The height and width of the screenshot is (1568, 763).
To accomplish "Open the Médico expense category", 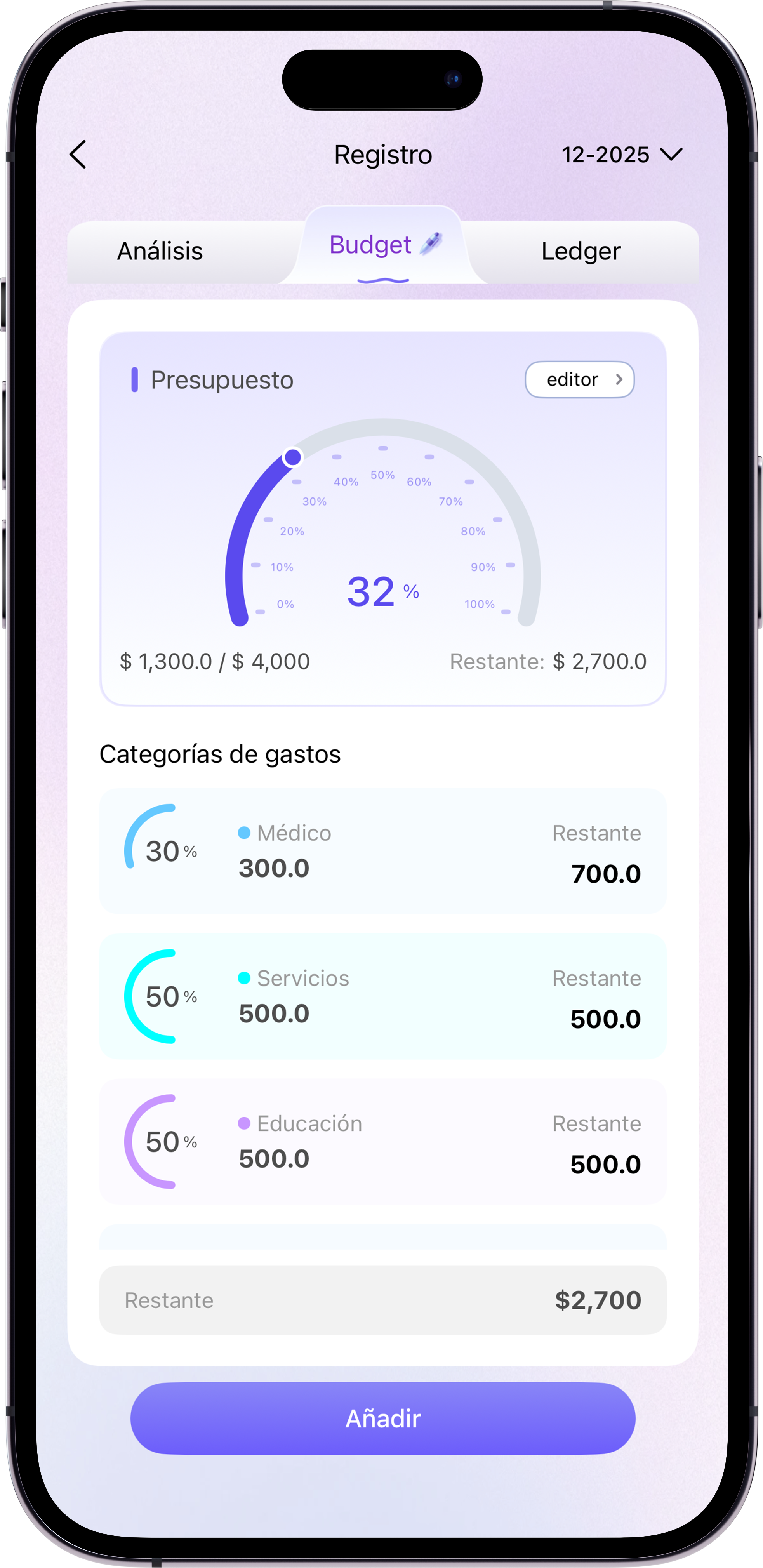I will pyautogui.click(x=383, y=851).
